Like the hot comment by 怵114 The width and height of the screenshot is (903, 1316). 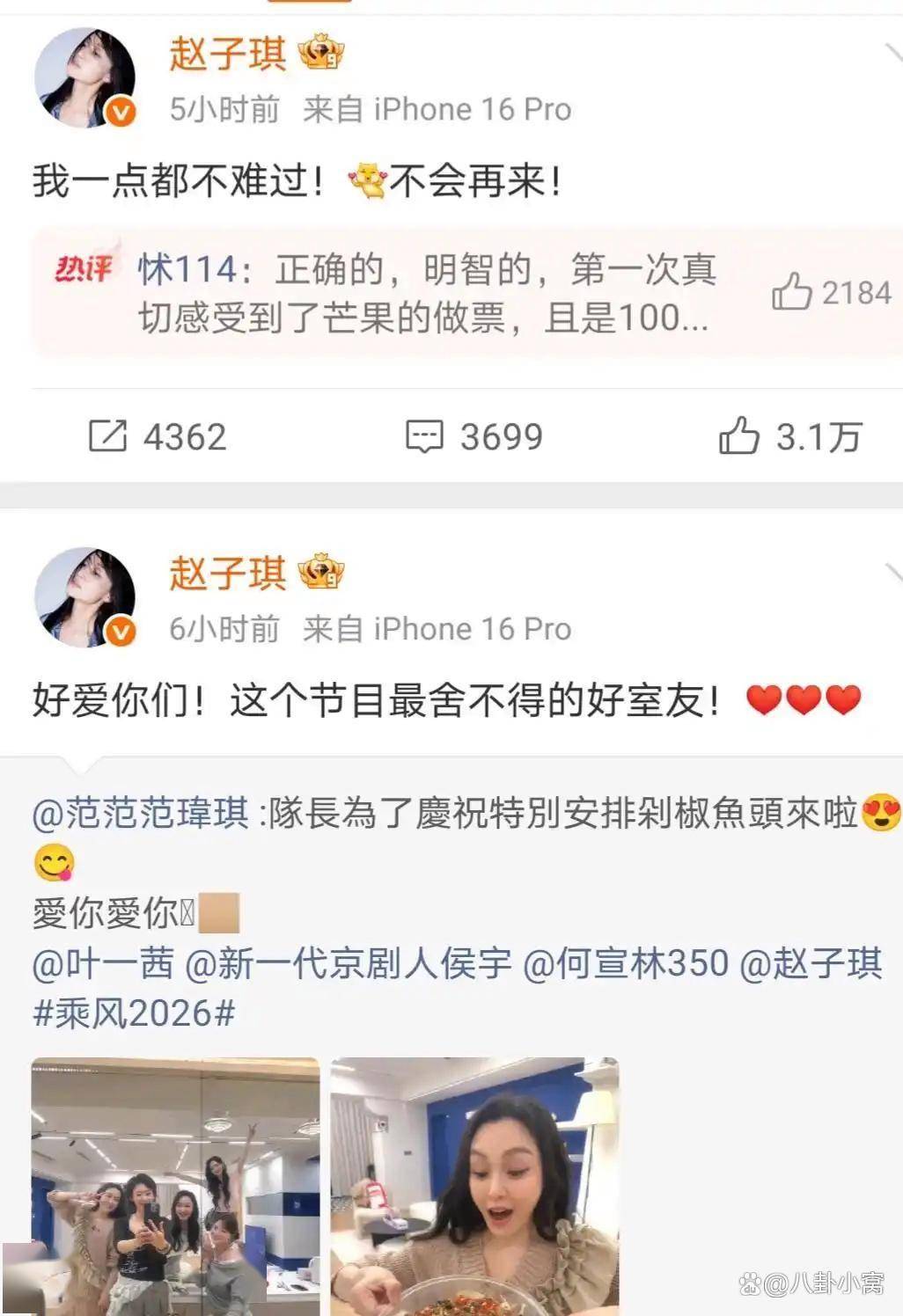[830, 293]
